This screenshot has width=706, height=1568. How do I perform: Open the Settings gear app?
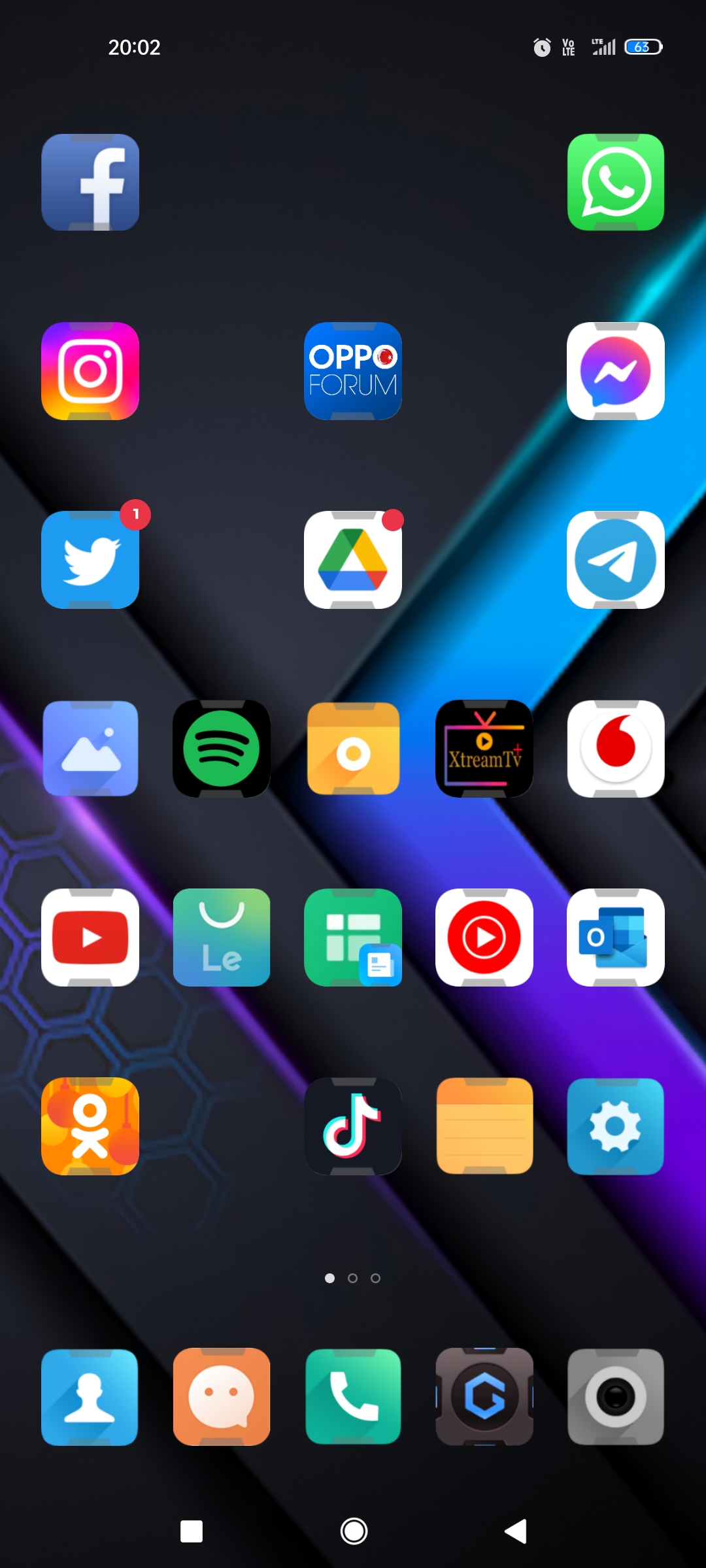coord(616,1126)
